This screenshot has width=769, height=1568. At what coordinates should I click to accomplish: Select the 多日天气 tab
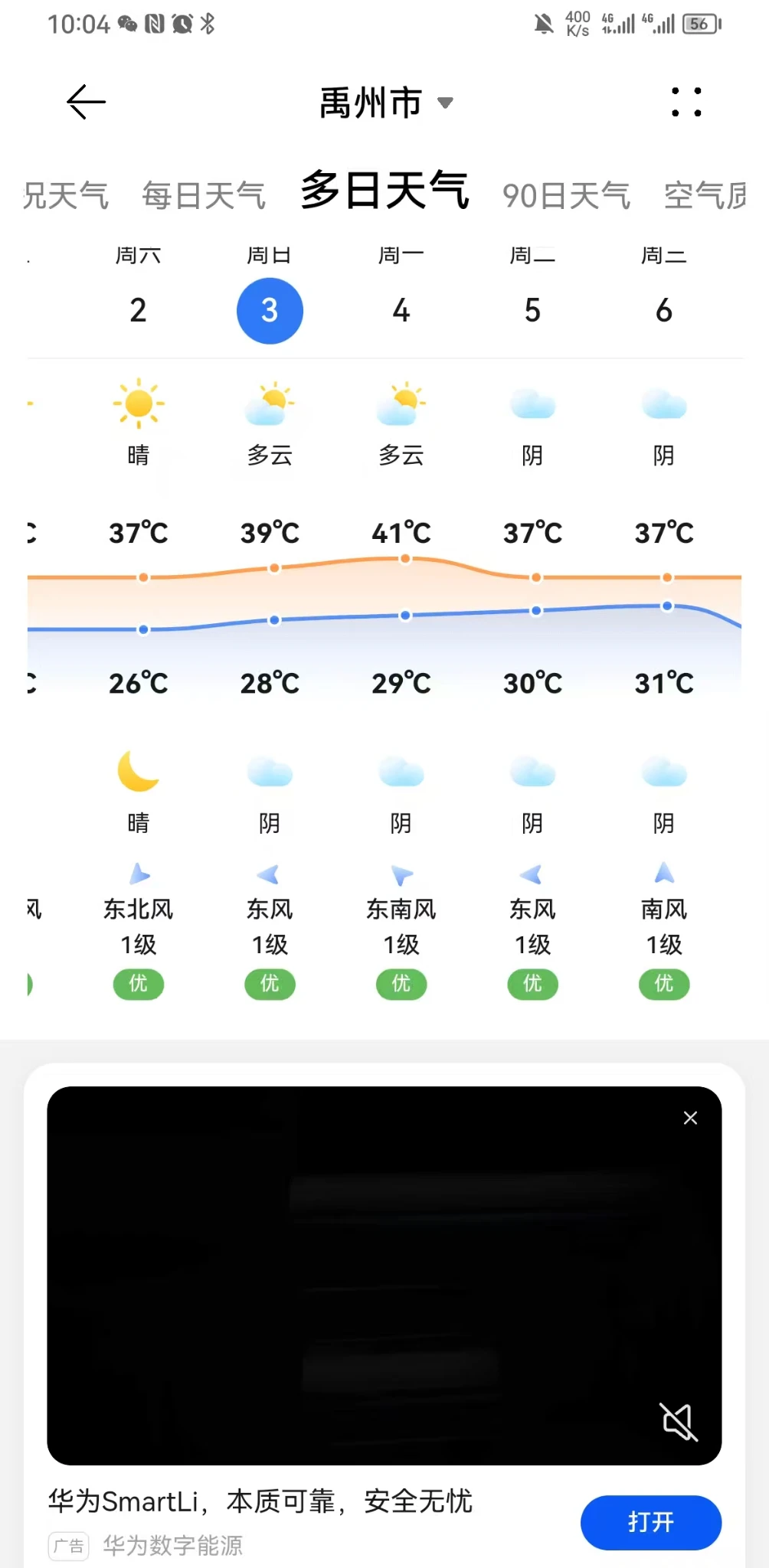click(x=384, y=191)
